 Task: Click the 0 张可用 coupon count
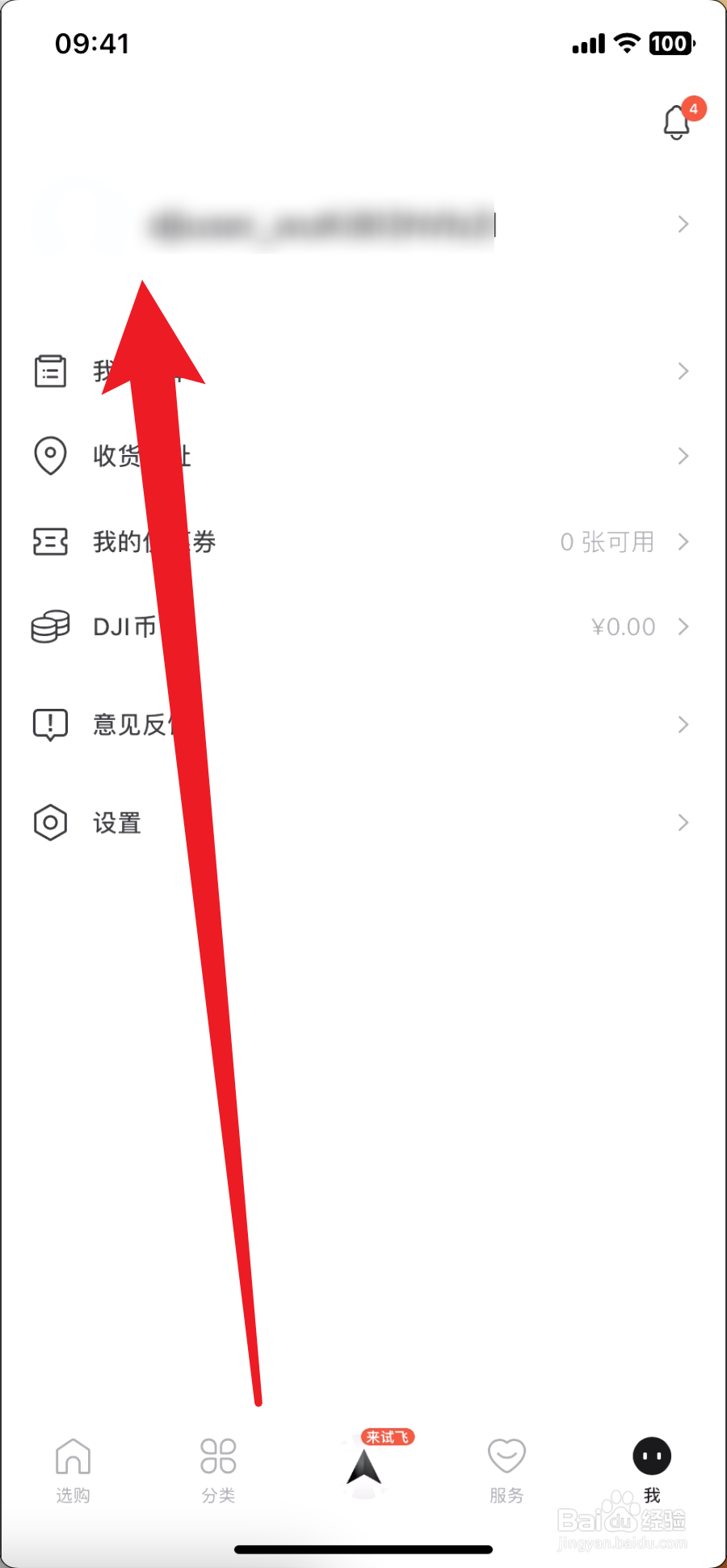point(607,542)
